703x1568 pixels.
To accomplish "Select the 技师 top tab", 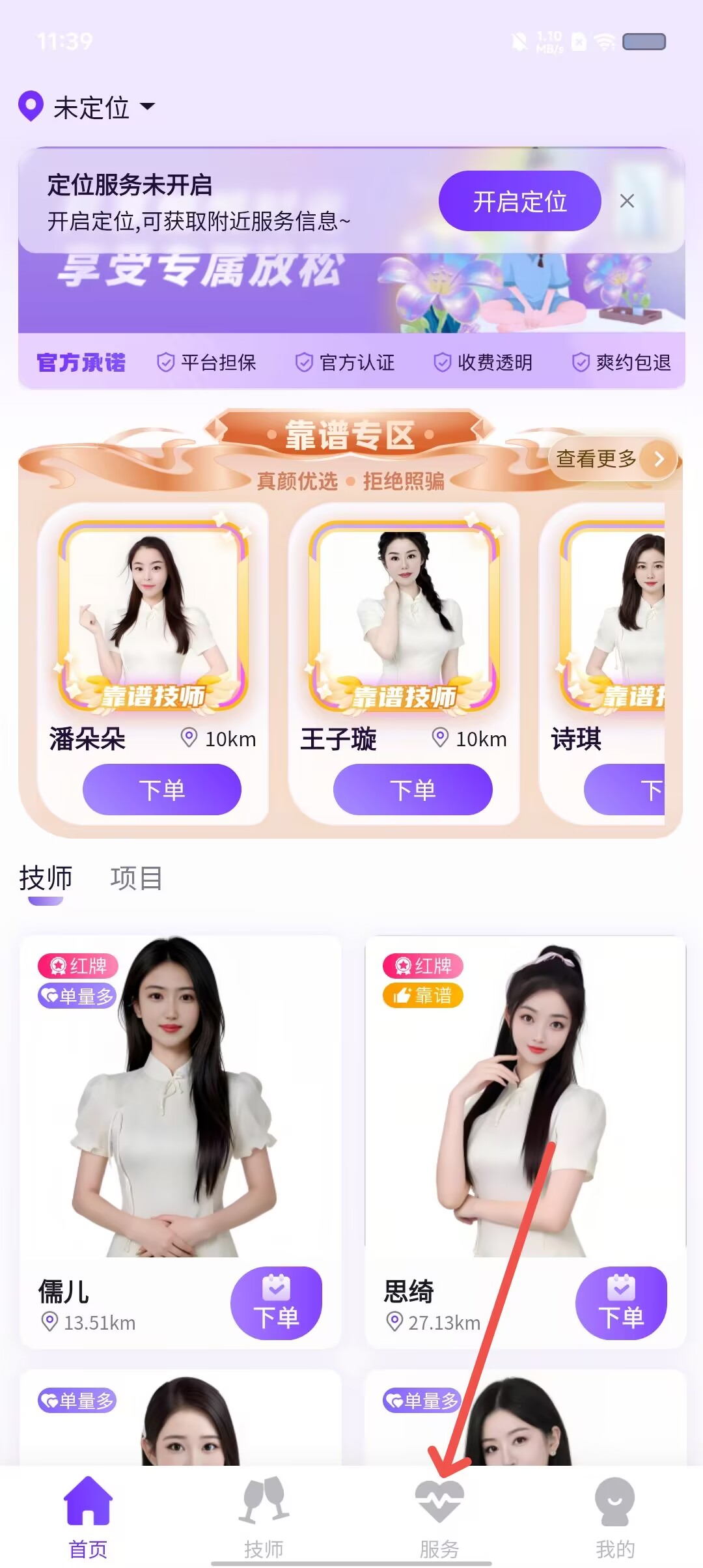I will [46, 878].
